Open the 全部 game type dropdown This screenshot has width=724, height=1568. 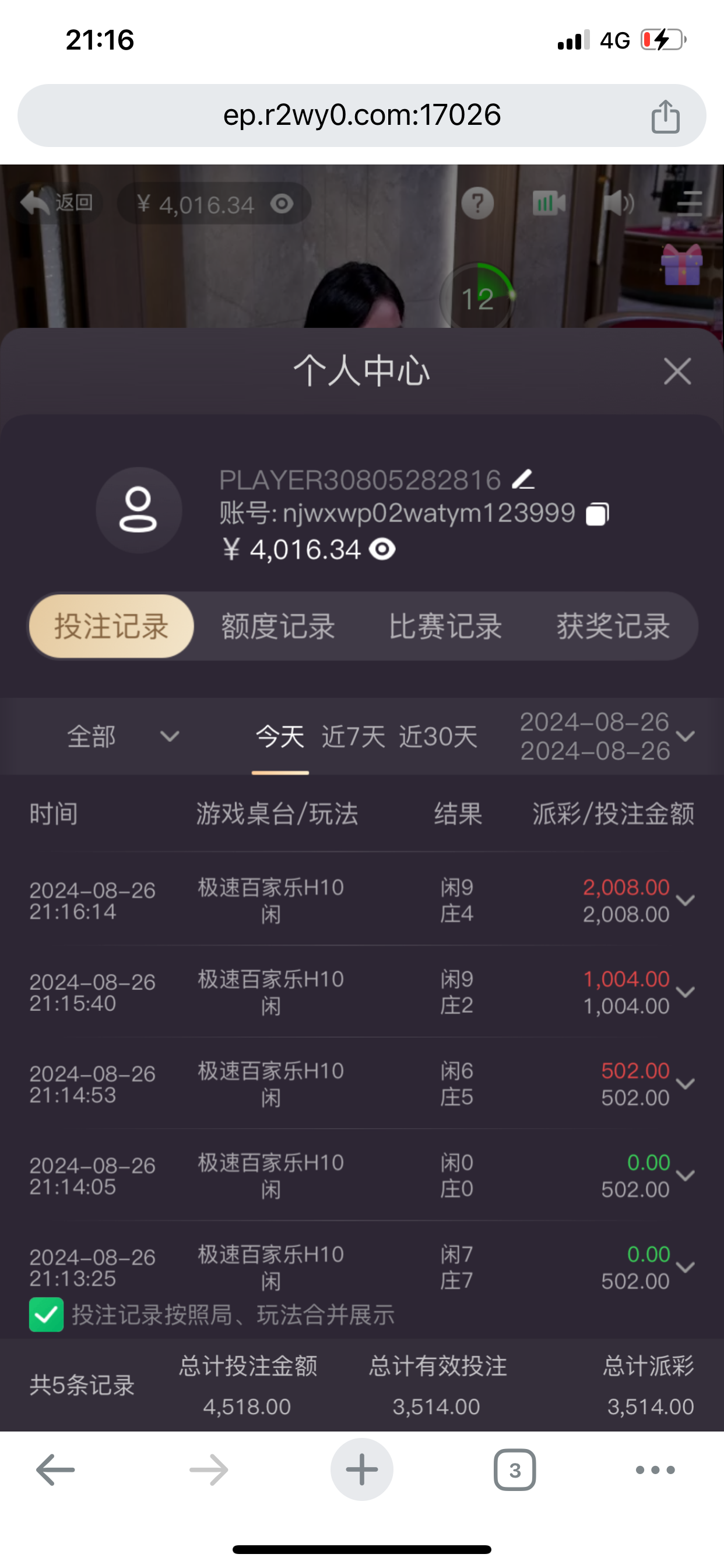[122, 737]
